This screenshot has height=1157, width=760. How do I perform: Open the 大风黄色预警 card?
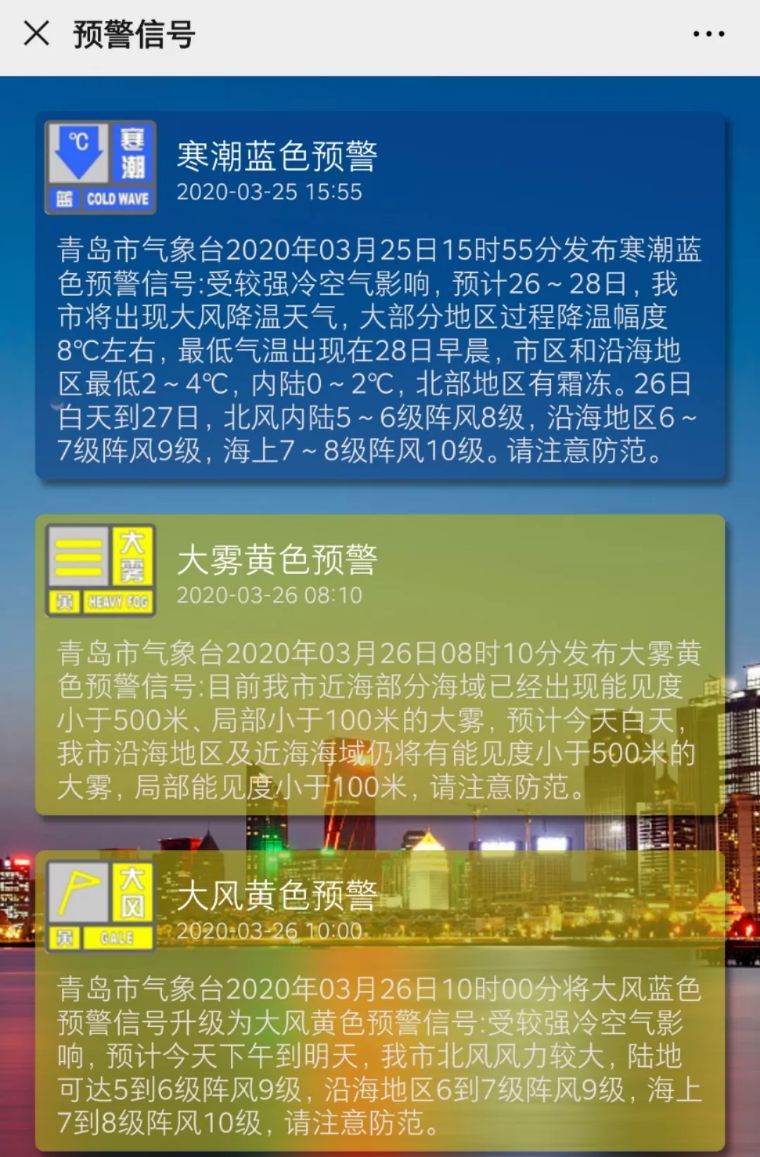(380, 1000)
